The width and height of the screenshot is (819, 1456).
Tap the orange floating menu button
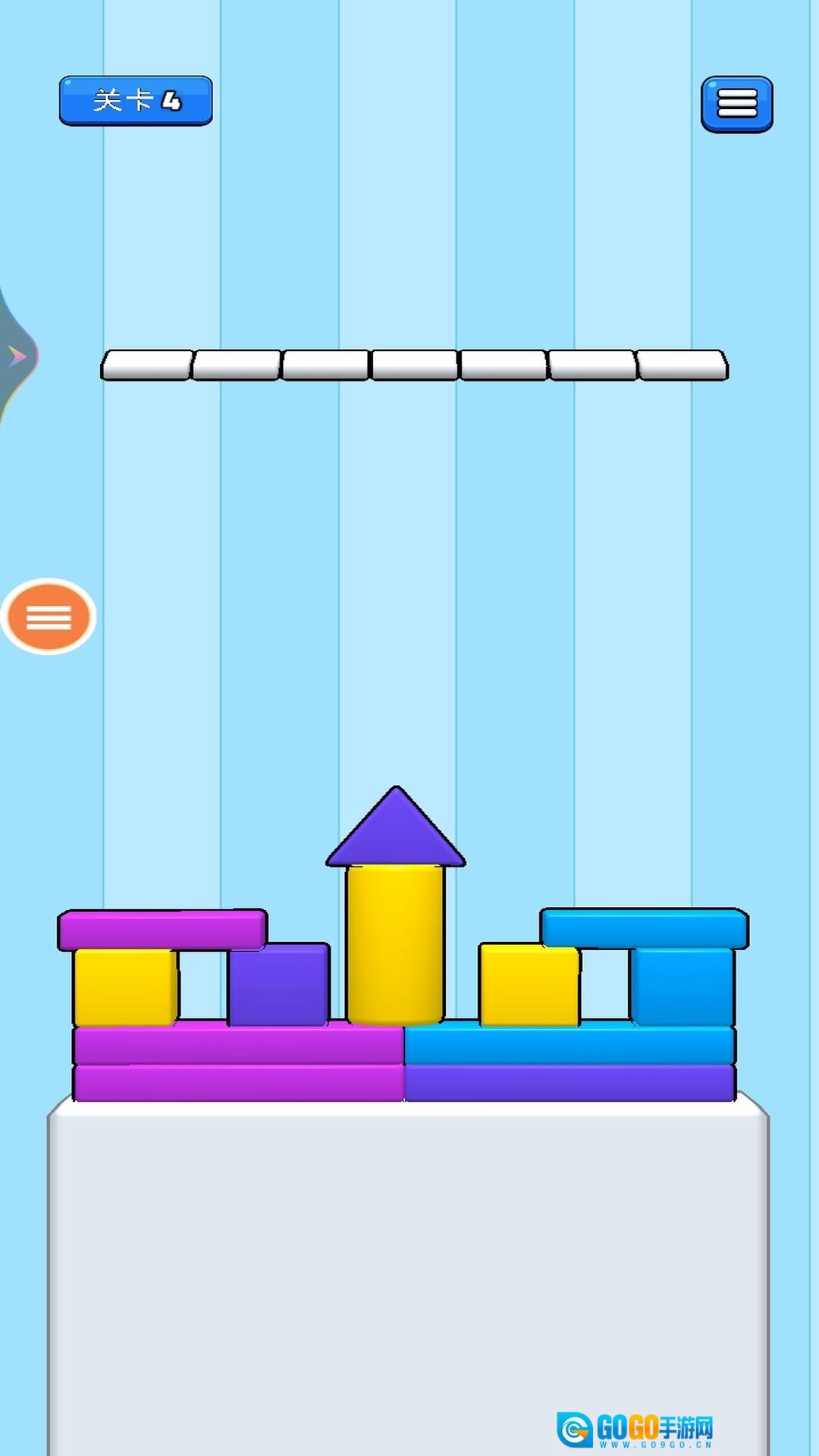49,617
